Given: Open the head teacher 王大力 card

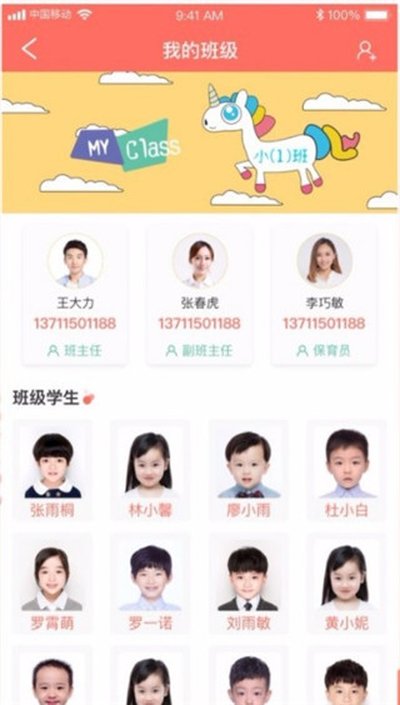Looking at the screenshot, I should pos(75,295).
